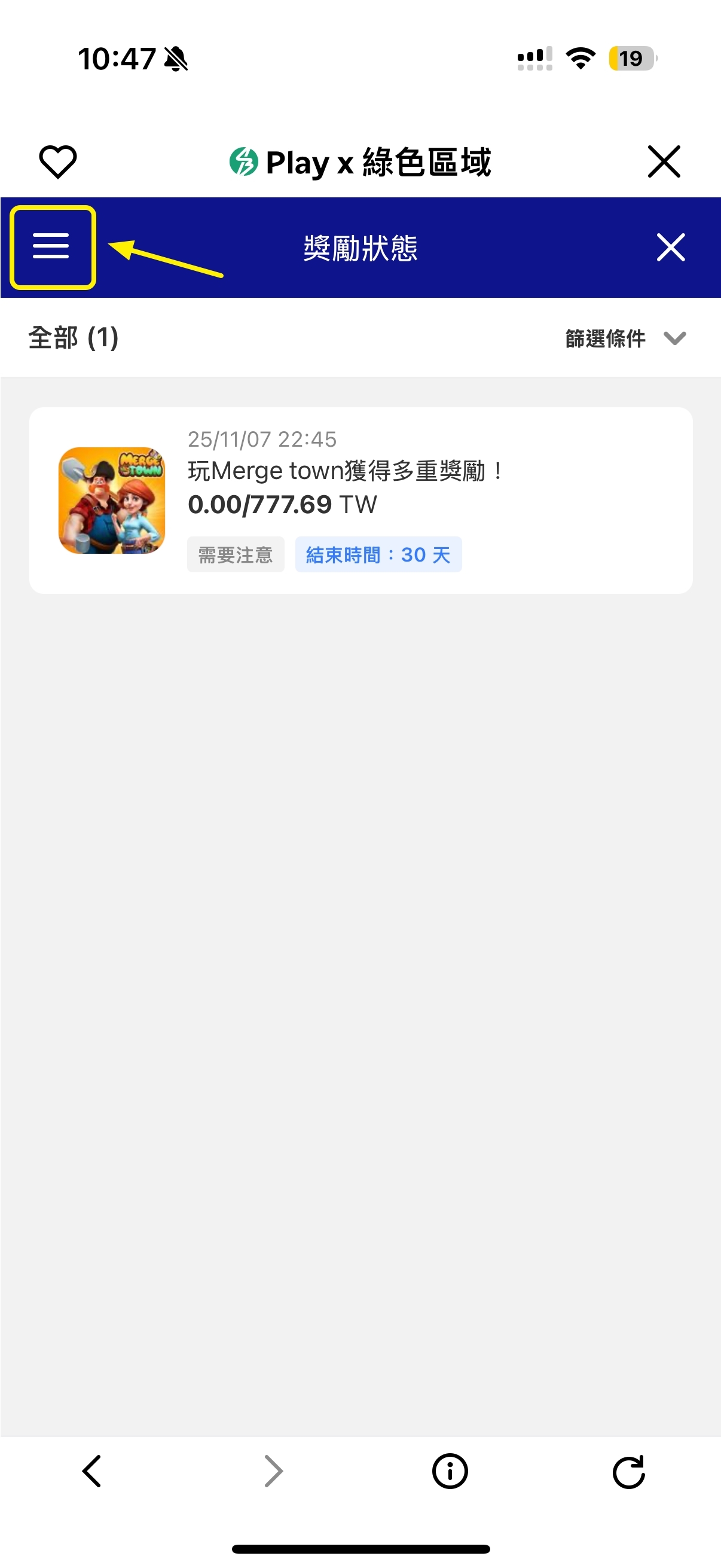Close the 獎勵狀態 panel
The height and width of the screenshot is (1568, 721).
click(671, 247)
